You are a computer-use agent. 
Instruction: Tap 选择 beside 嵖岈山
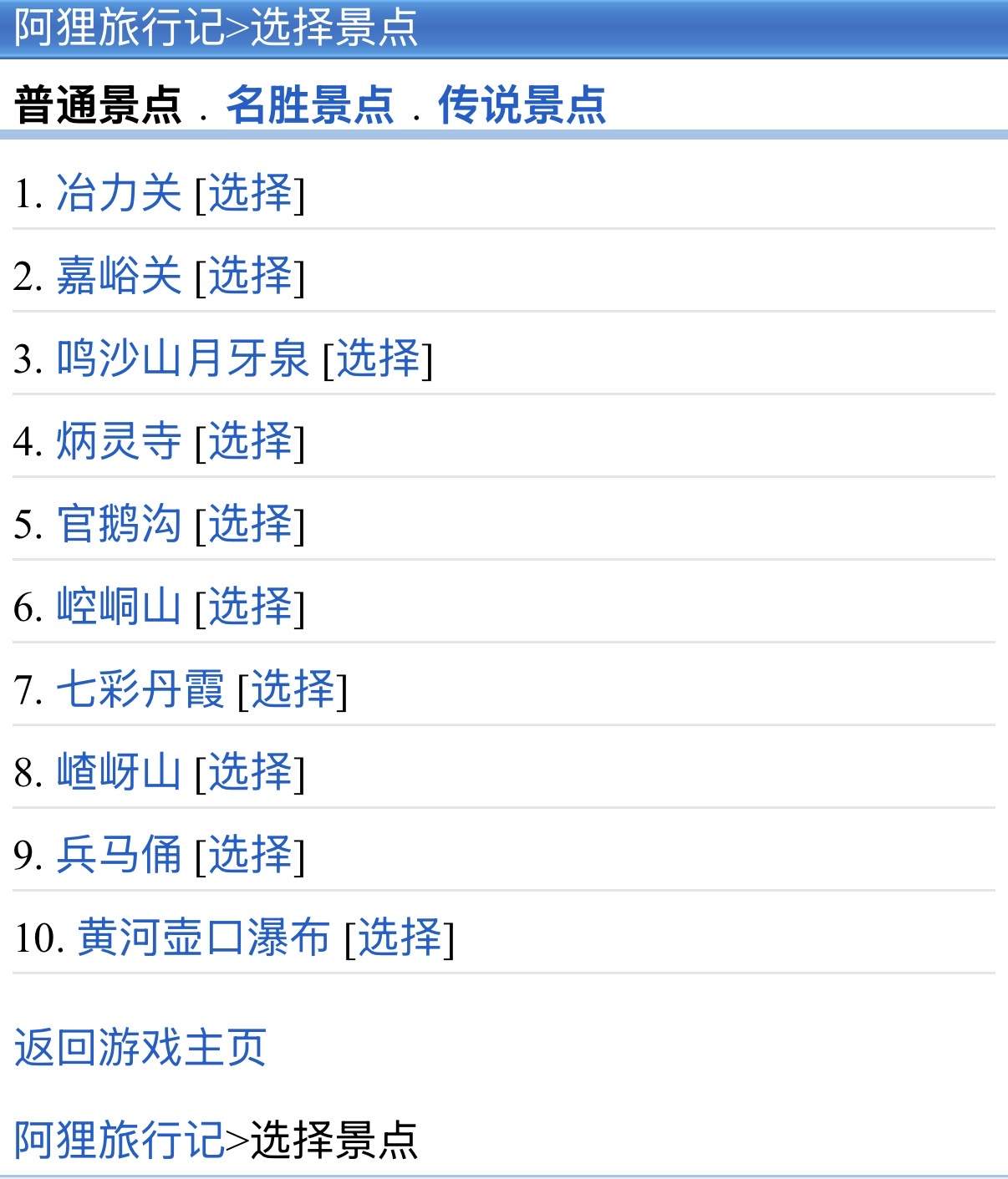tap(250, 772)
